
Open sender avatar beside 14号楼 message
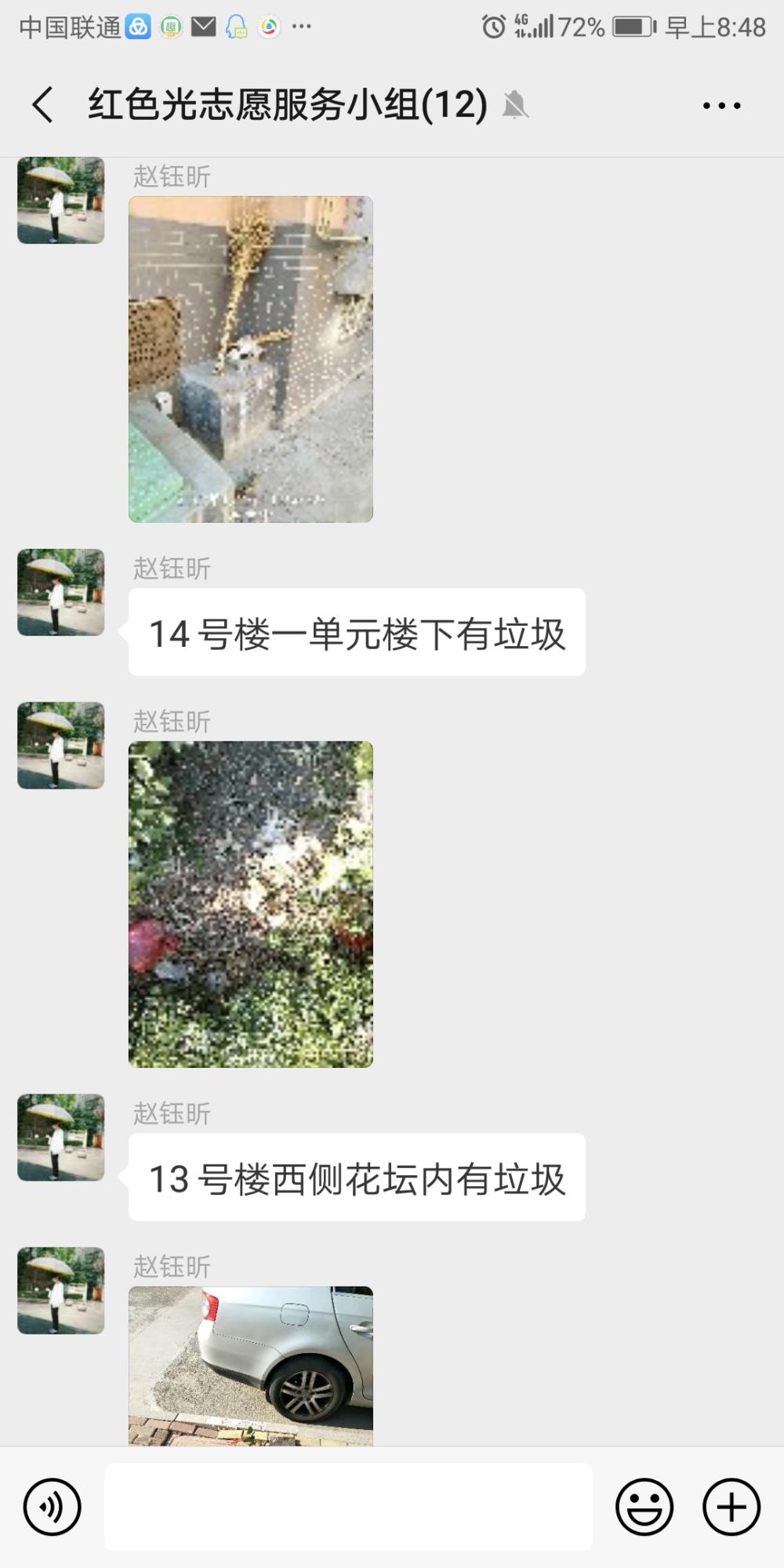[x=61, y=592]
